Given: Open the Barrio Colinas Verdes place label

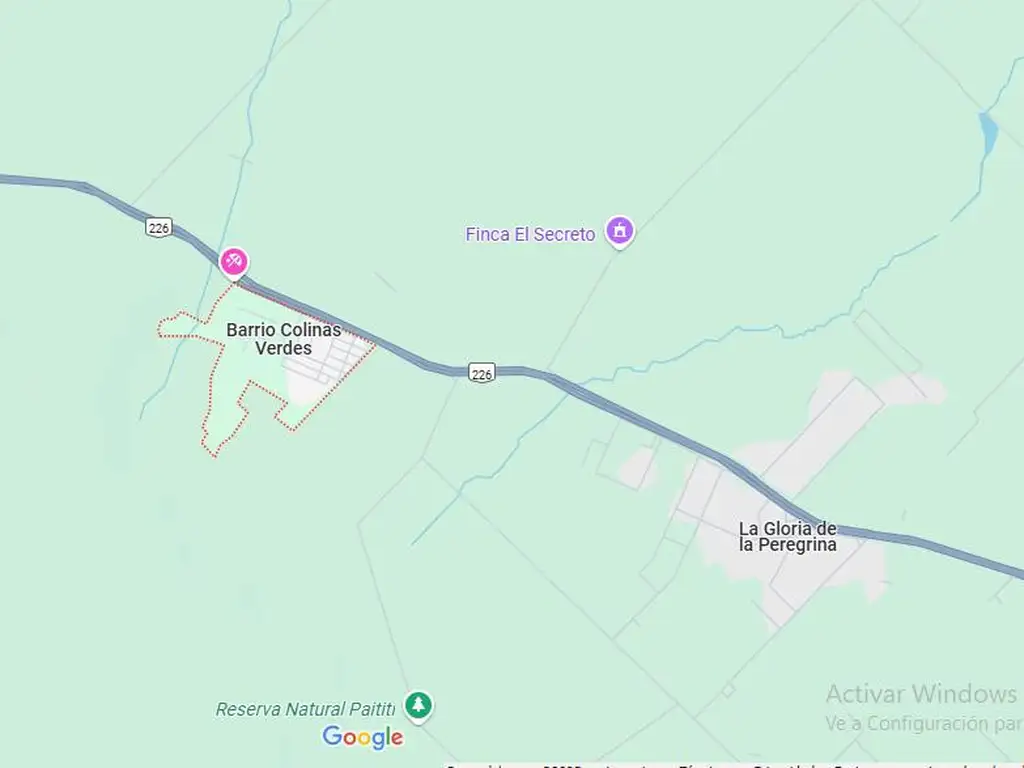Looking at the screenshot, I should pyautogui.click(x=283, y=339).
